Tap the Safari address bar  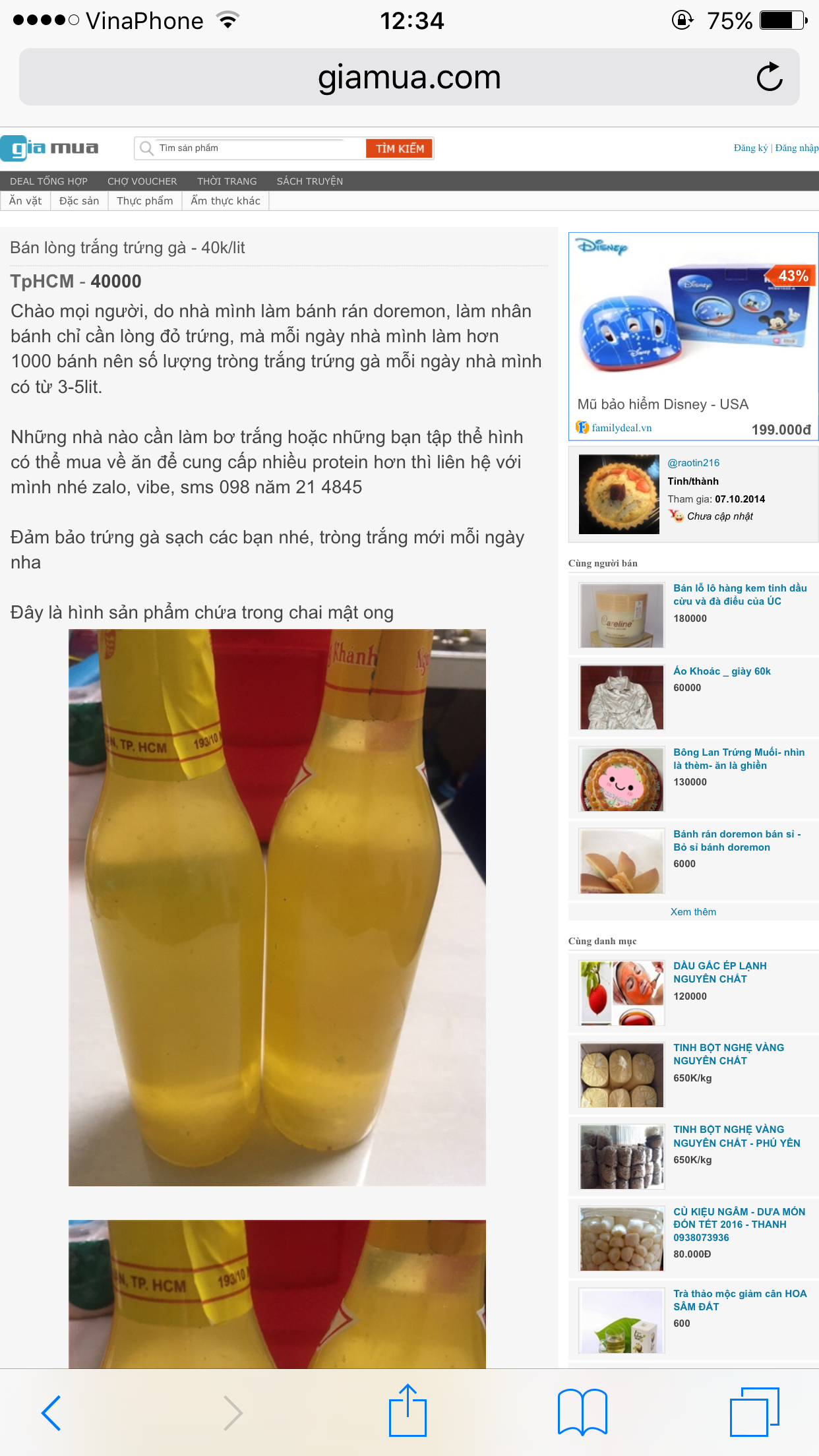coord(409,77)
